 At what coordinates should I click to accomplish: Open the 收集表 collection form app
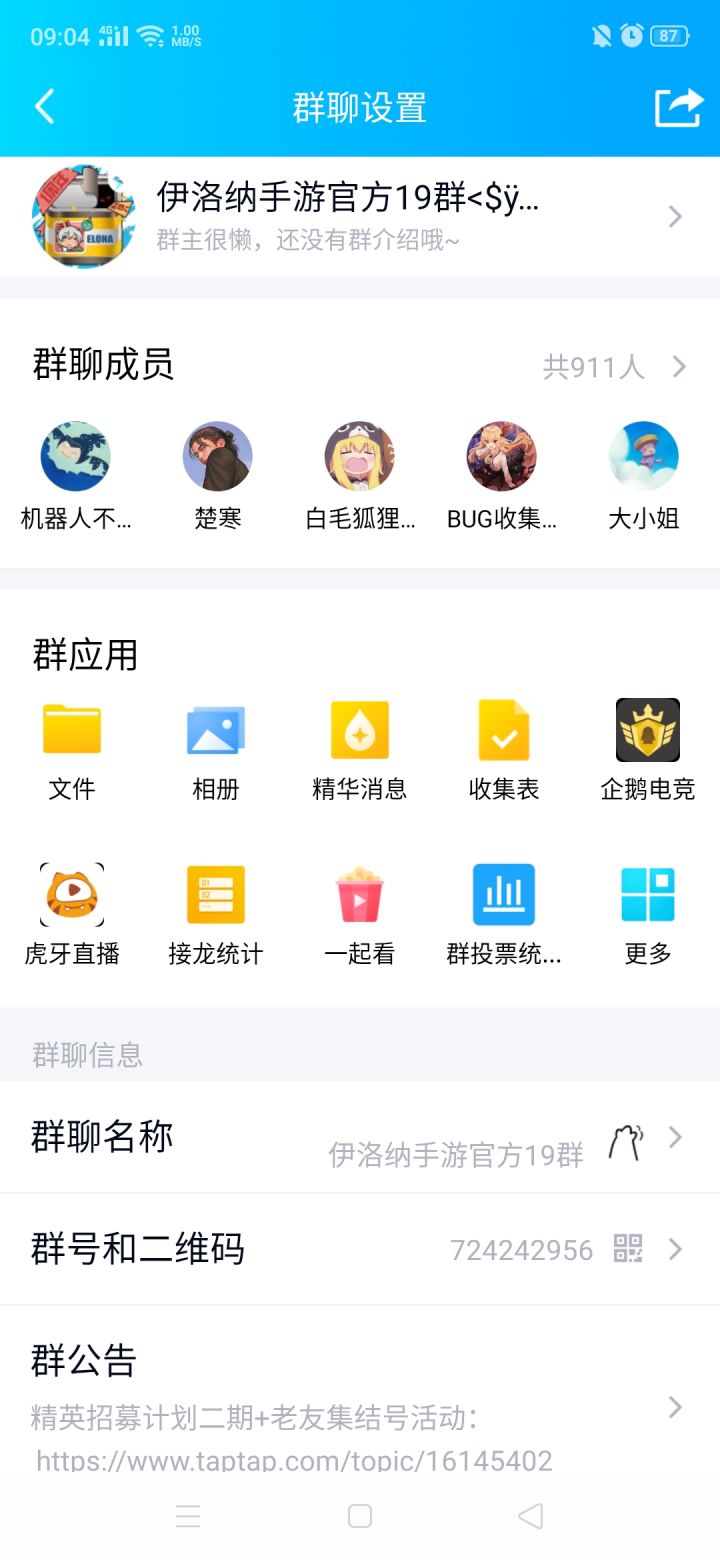coord(503,747)
